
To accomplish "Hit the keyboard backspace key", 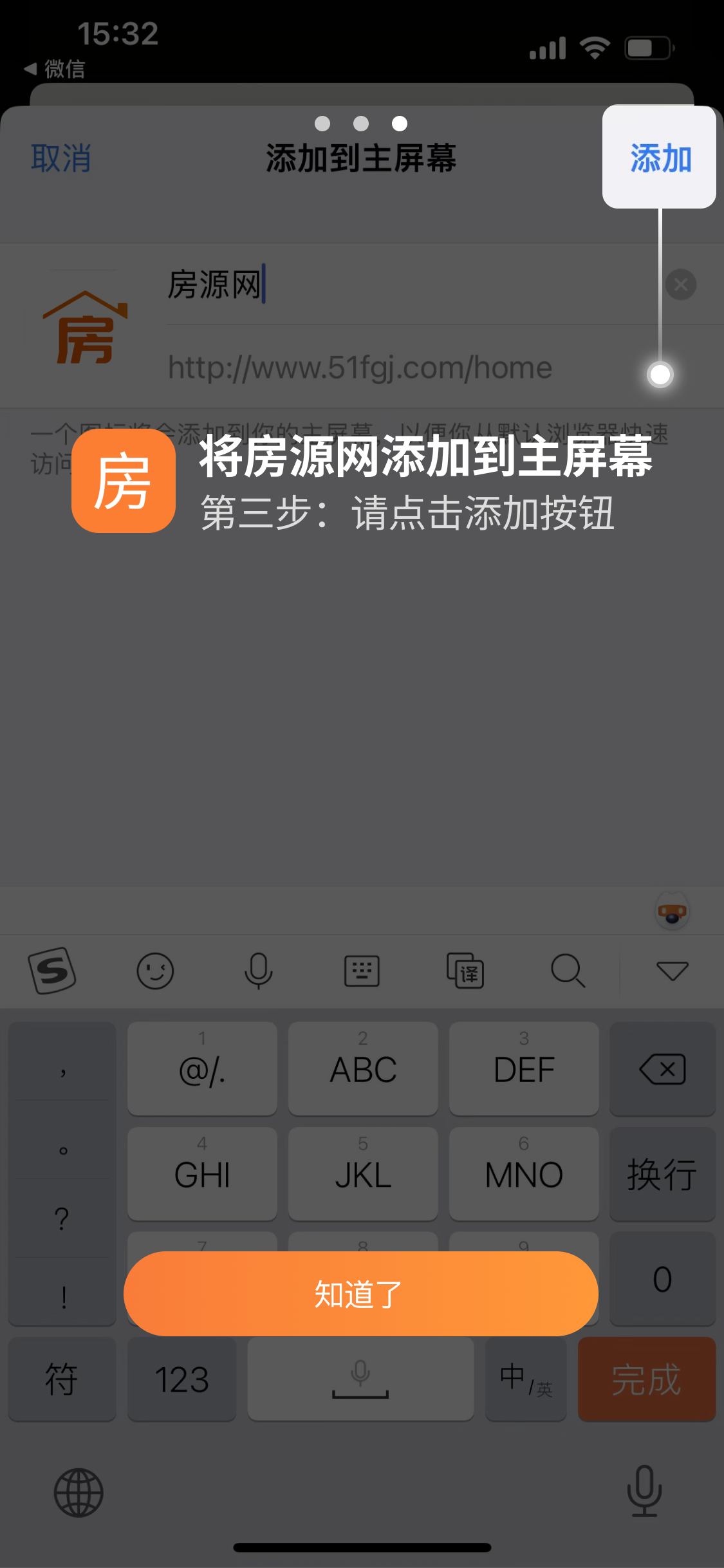I will pos(662,1069).
